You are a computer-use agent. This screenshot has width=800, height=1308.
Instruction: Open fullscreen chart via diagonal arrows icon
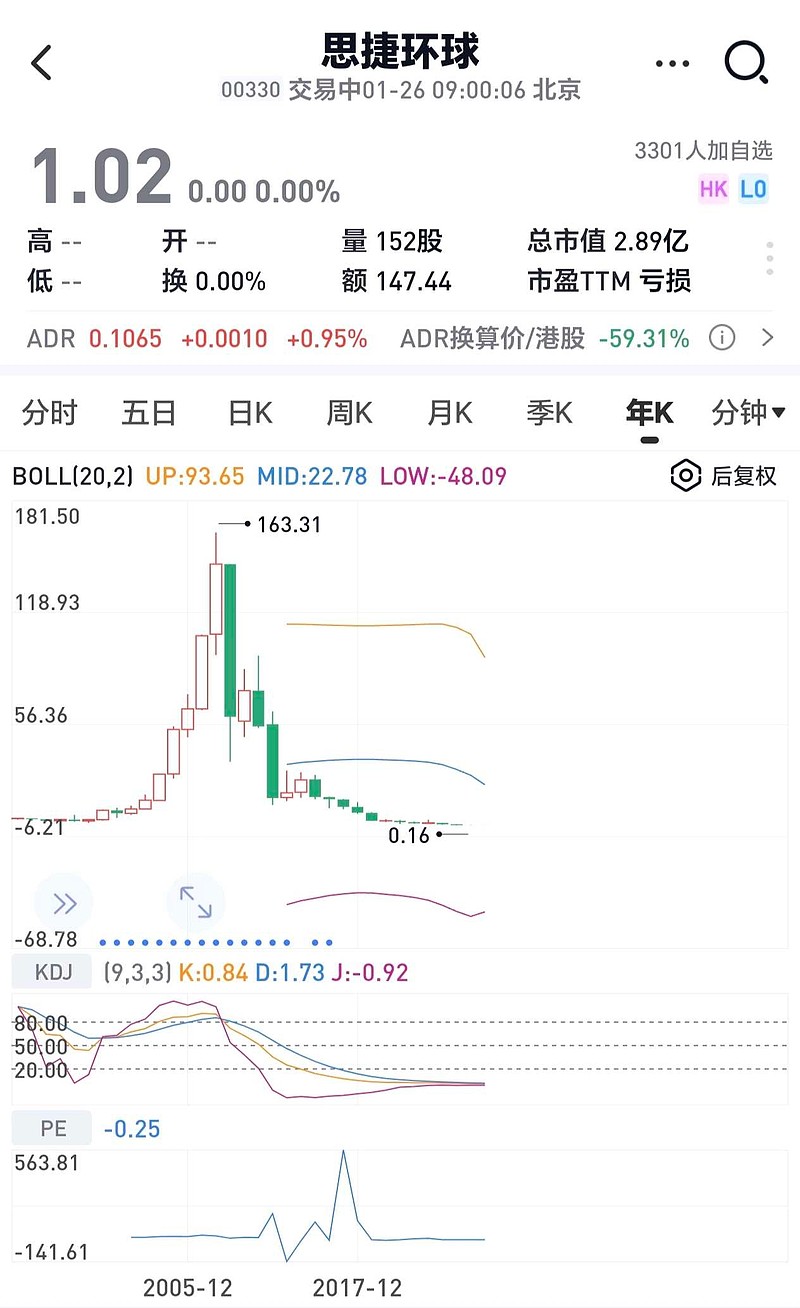196,902
